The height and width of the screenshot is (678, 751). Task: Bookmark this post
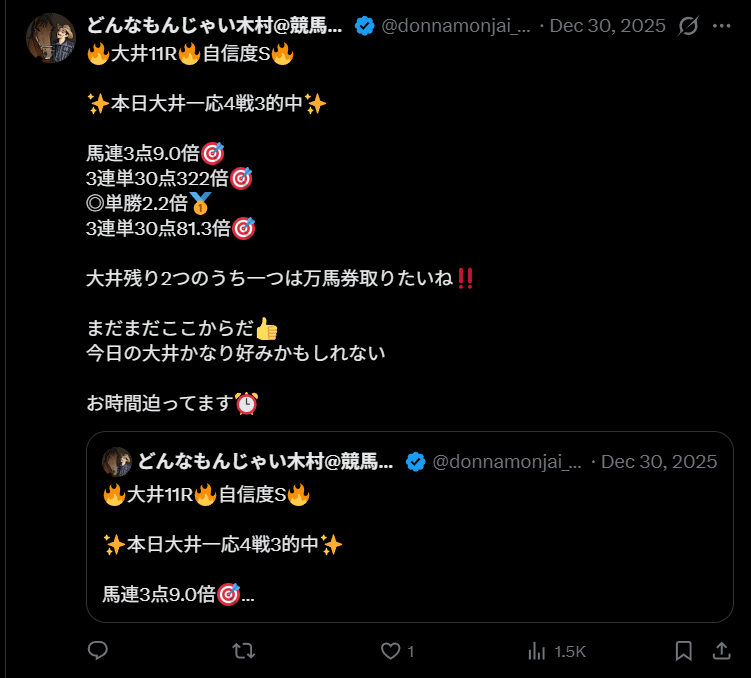(683, 651)
